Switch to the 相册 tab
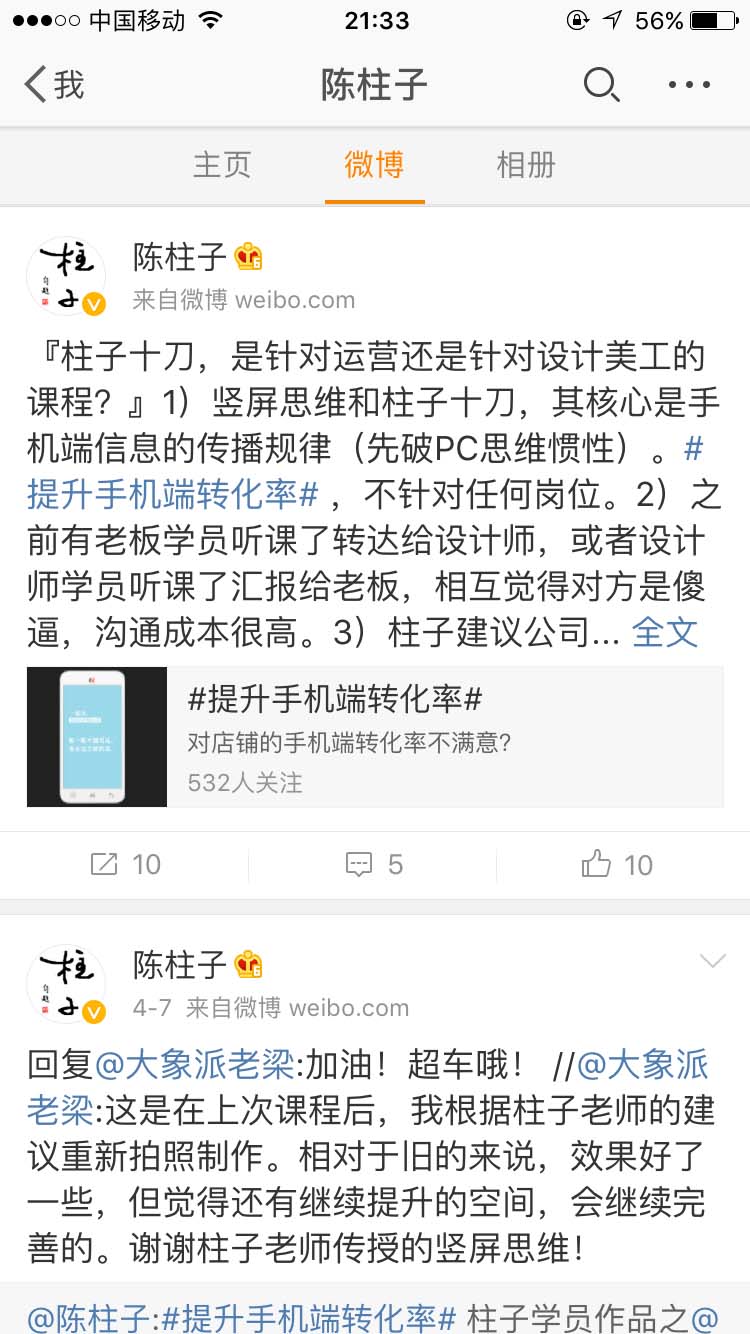750x1334 pixels. (x=525, y=165)
